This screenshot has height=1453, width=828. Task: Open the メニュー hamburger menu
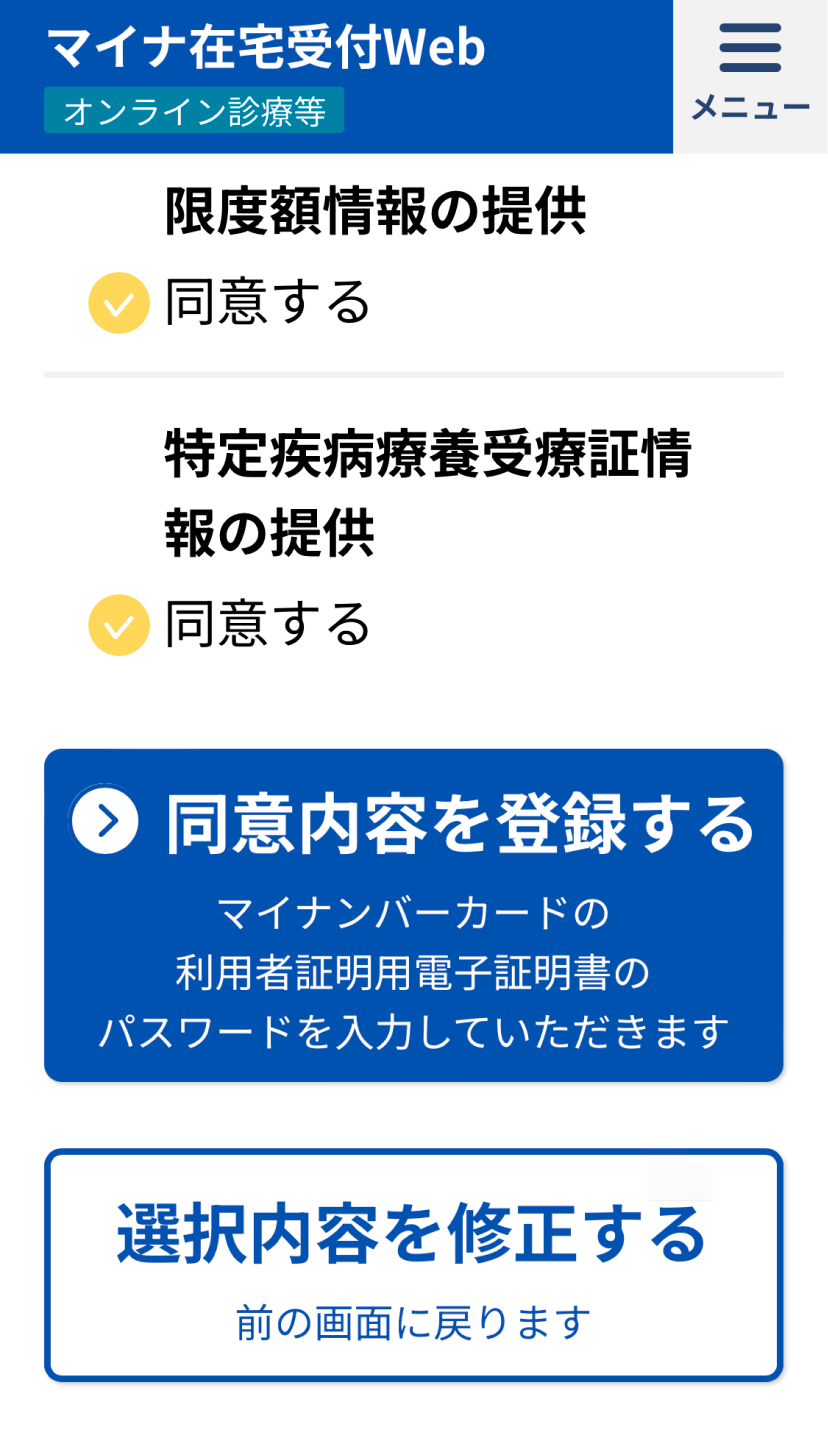(x=750, y=76)
